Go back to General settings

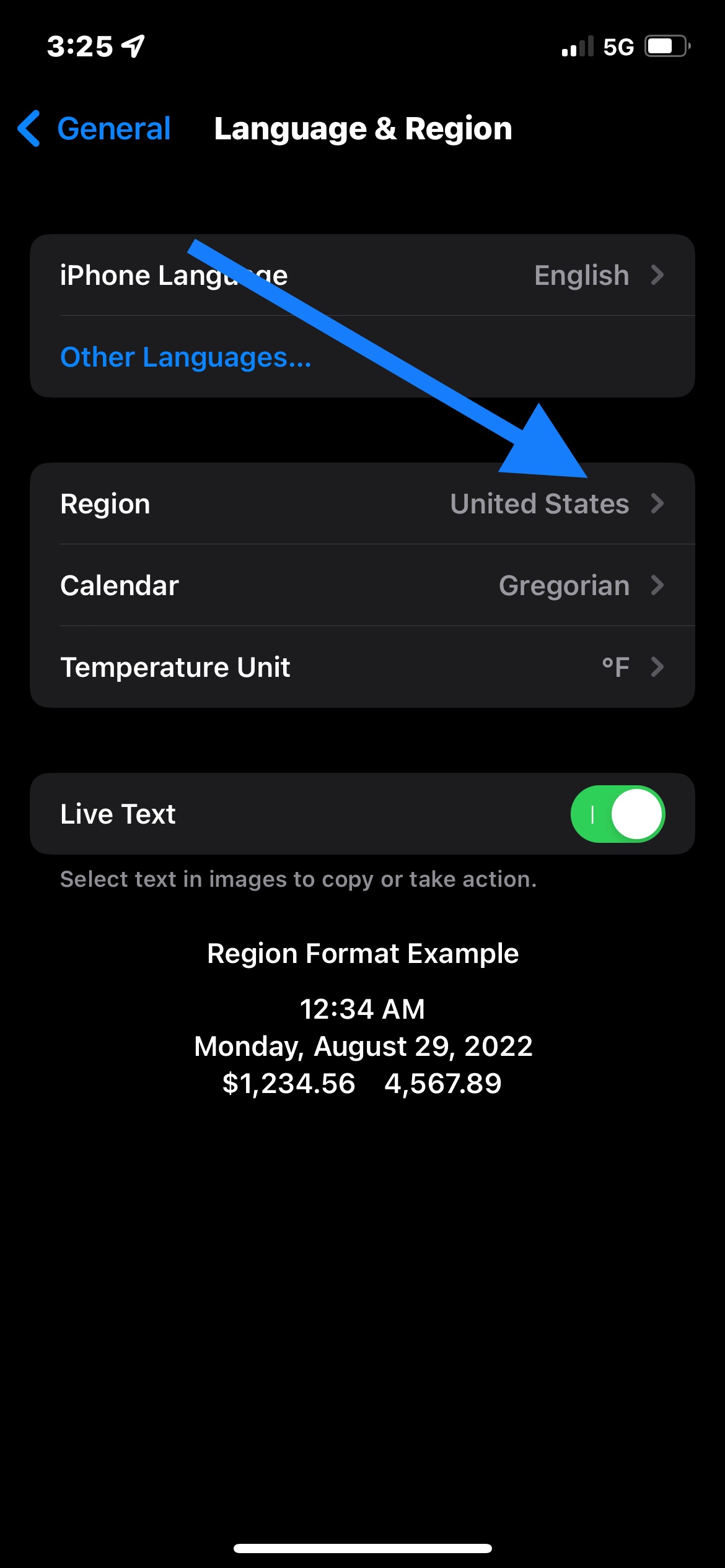pos(94,129)
